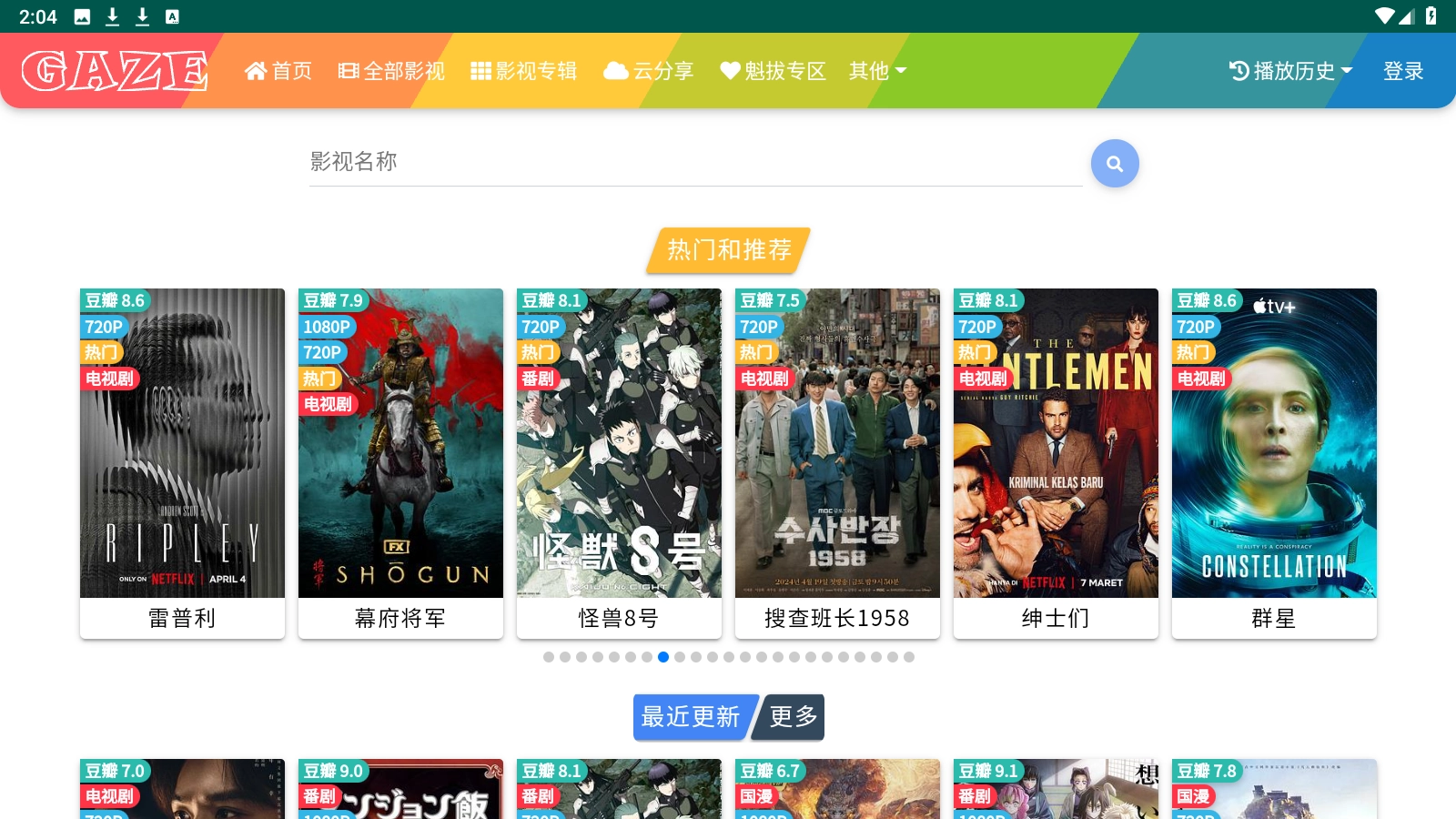
Task: Expand 播放历史 playback history dropdown
Action: coord(1290,71)
